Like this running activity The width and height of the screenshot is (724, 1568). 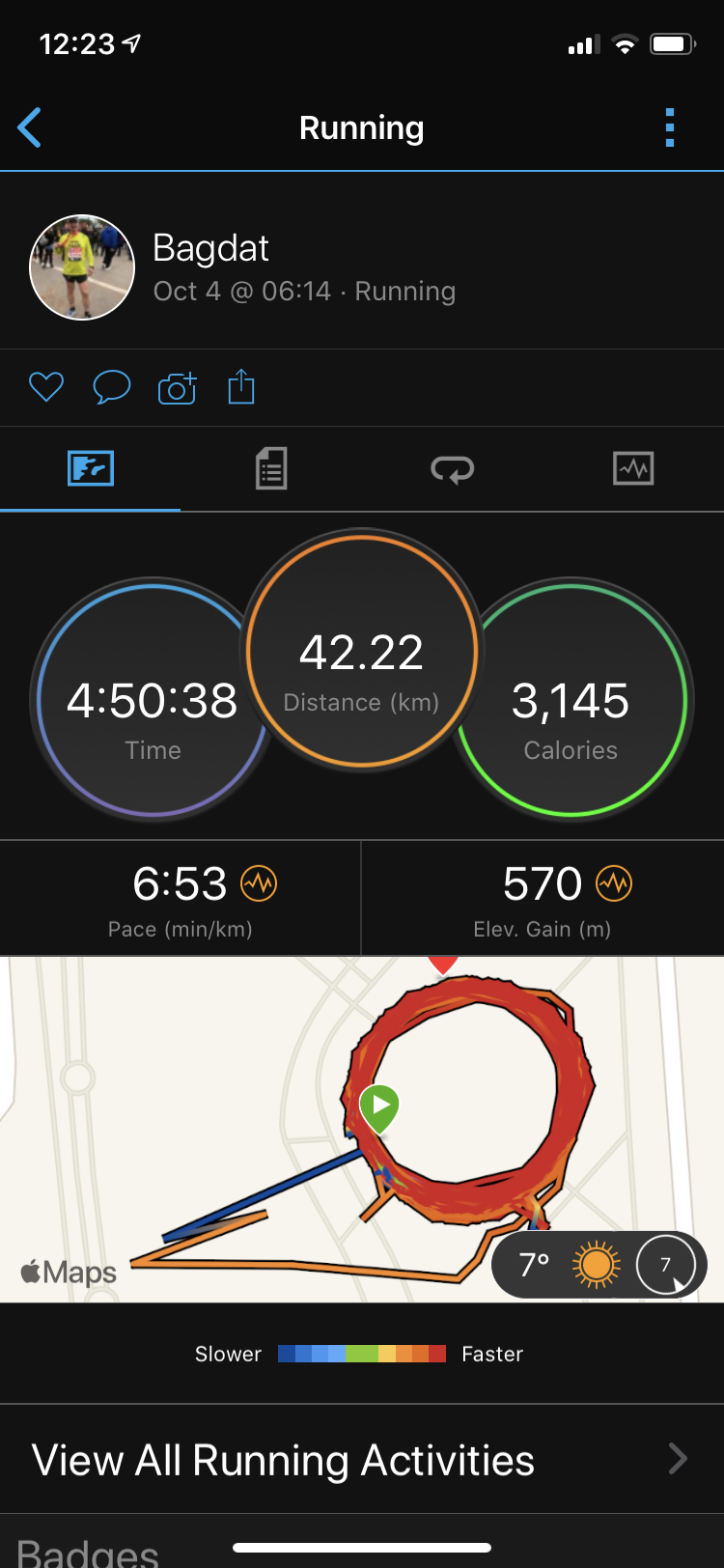point(45,387)
